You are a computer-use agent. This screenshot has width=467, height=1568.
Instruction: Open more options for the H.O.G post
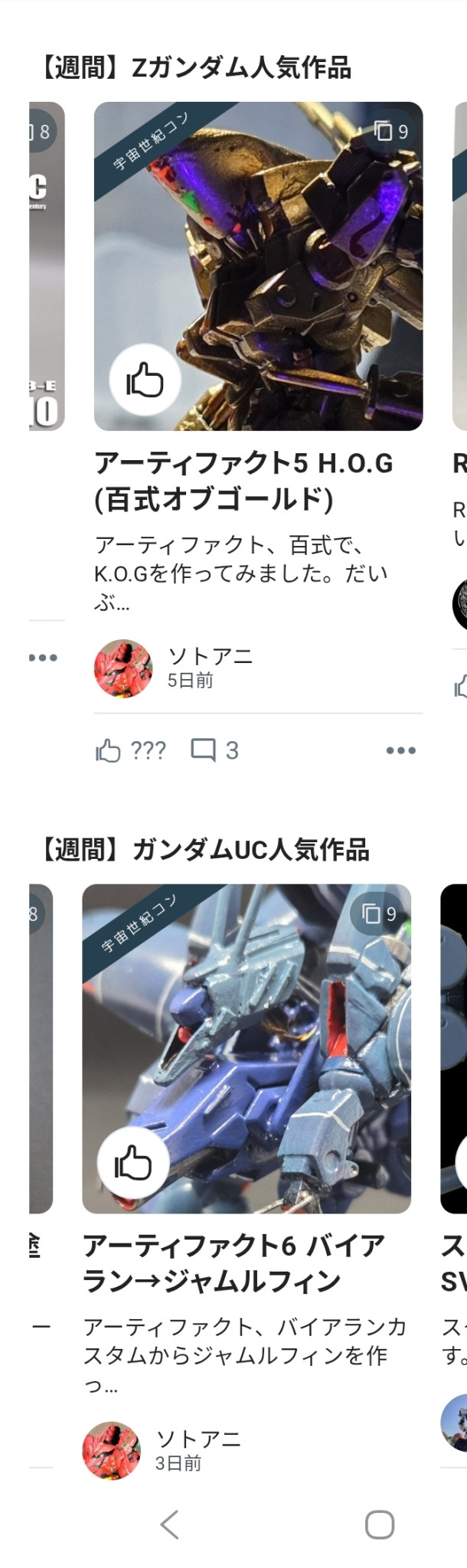coord(400,750)
